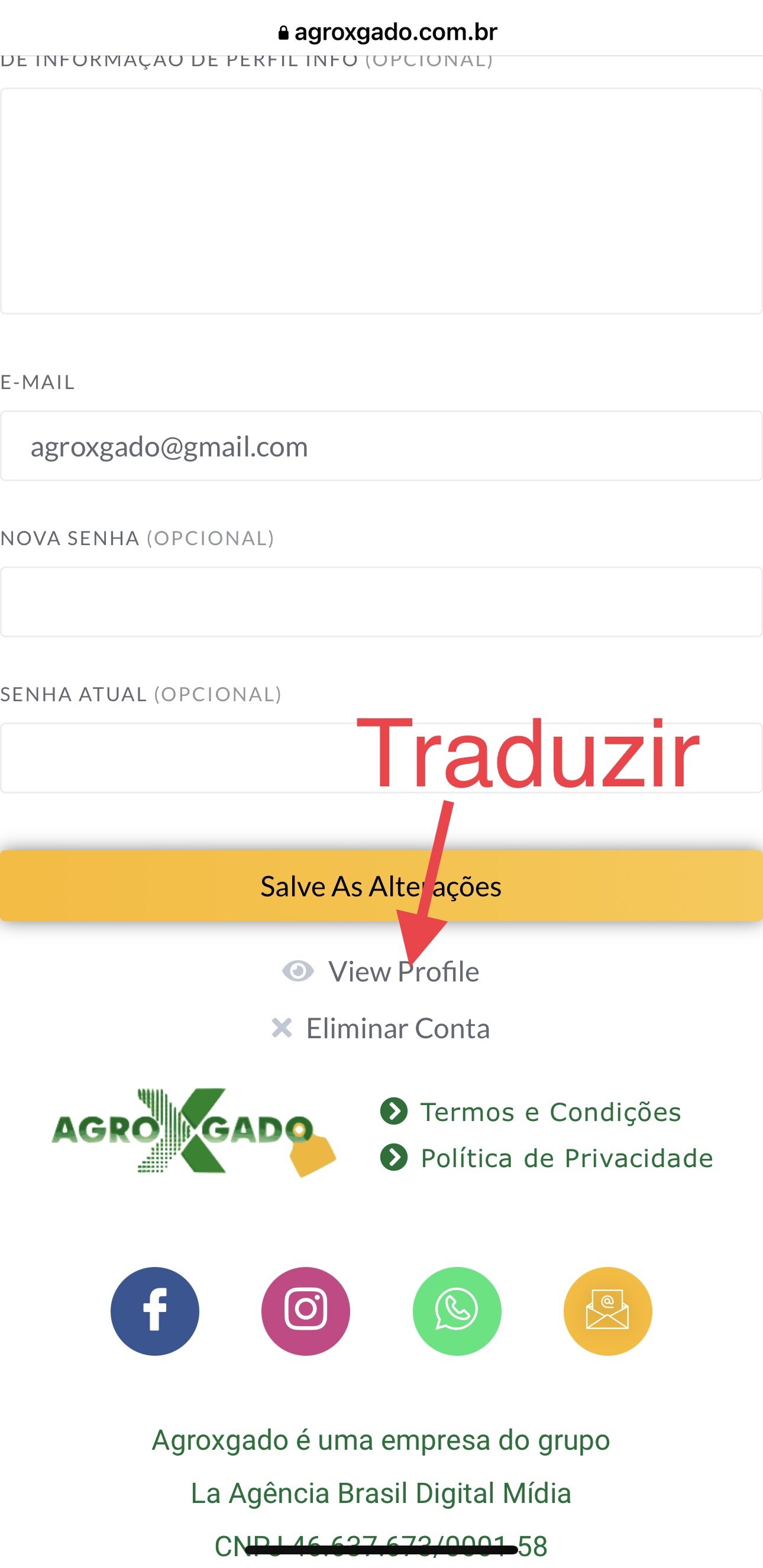Image resolution: width=763 pixels, height=1568 pixels.
Task: Contact via the WhatsApp icon
Action: click(x=457, y=1311)
